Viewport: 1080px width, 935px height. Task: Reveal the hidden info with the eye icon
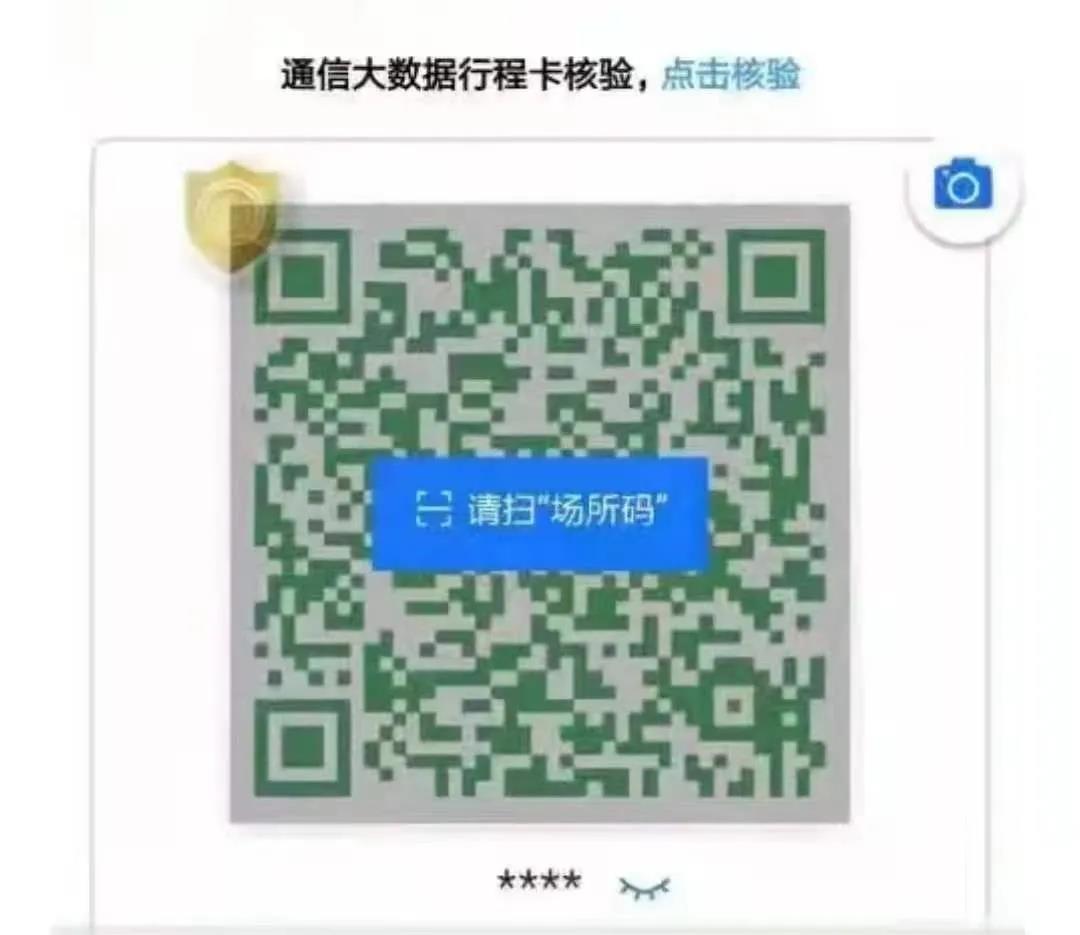coord(644,886)
